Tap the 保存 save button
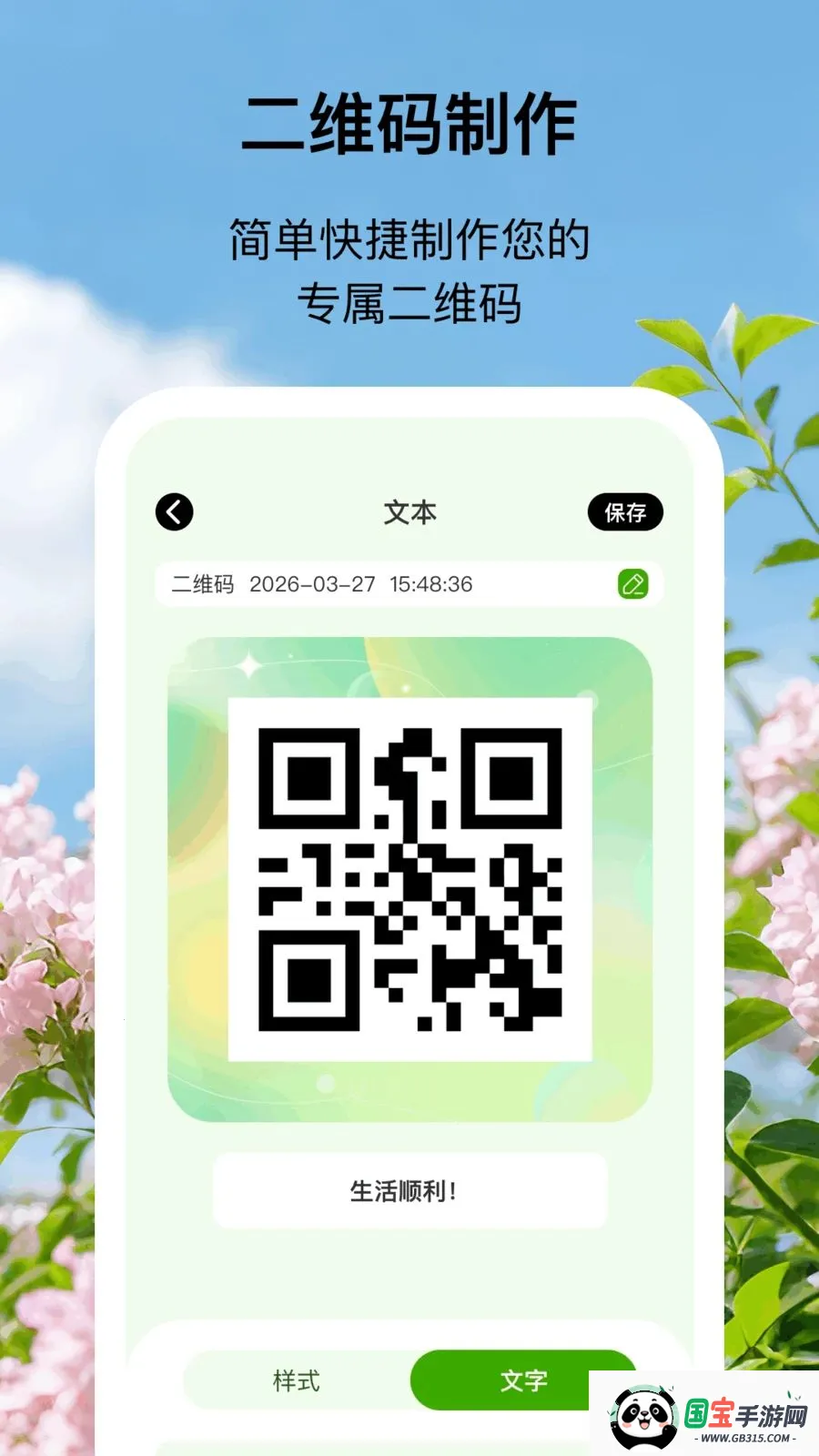 (626, 512)
